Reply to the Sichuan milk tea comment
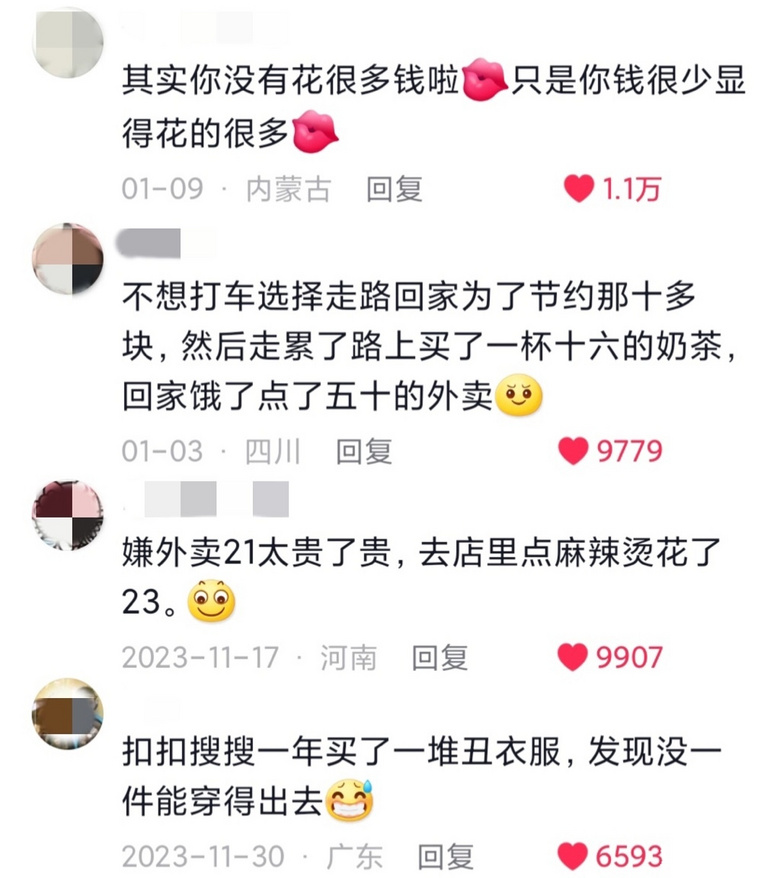The image size is (780, 878). [x=367, y=448]
